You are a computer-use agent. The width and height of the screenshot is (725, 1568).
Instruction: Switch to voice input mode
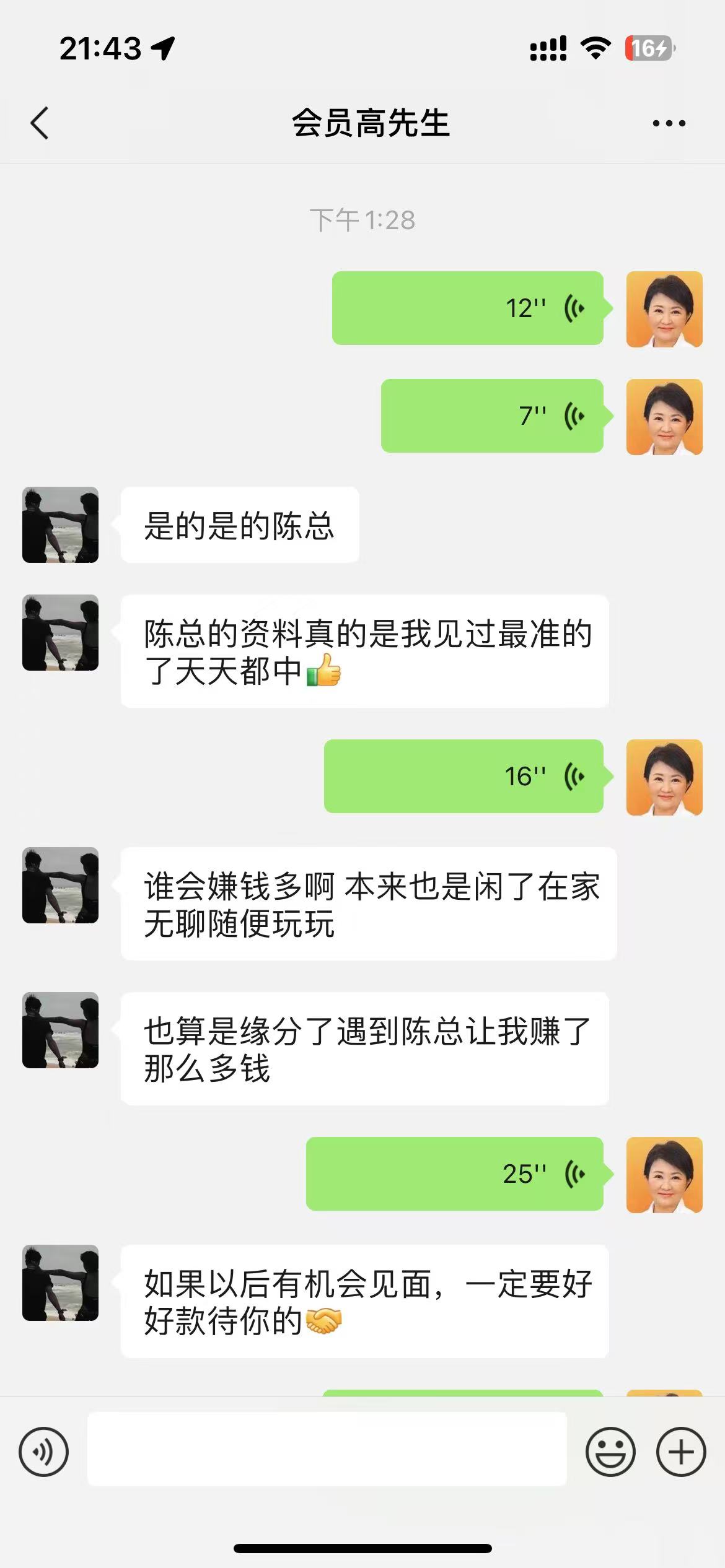[43, 1452]
